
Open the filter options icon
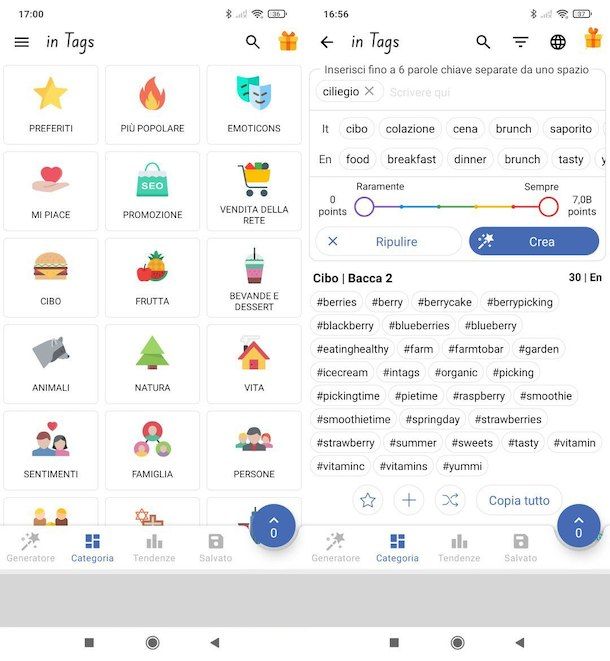520,42
